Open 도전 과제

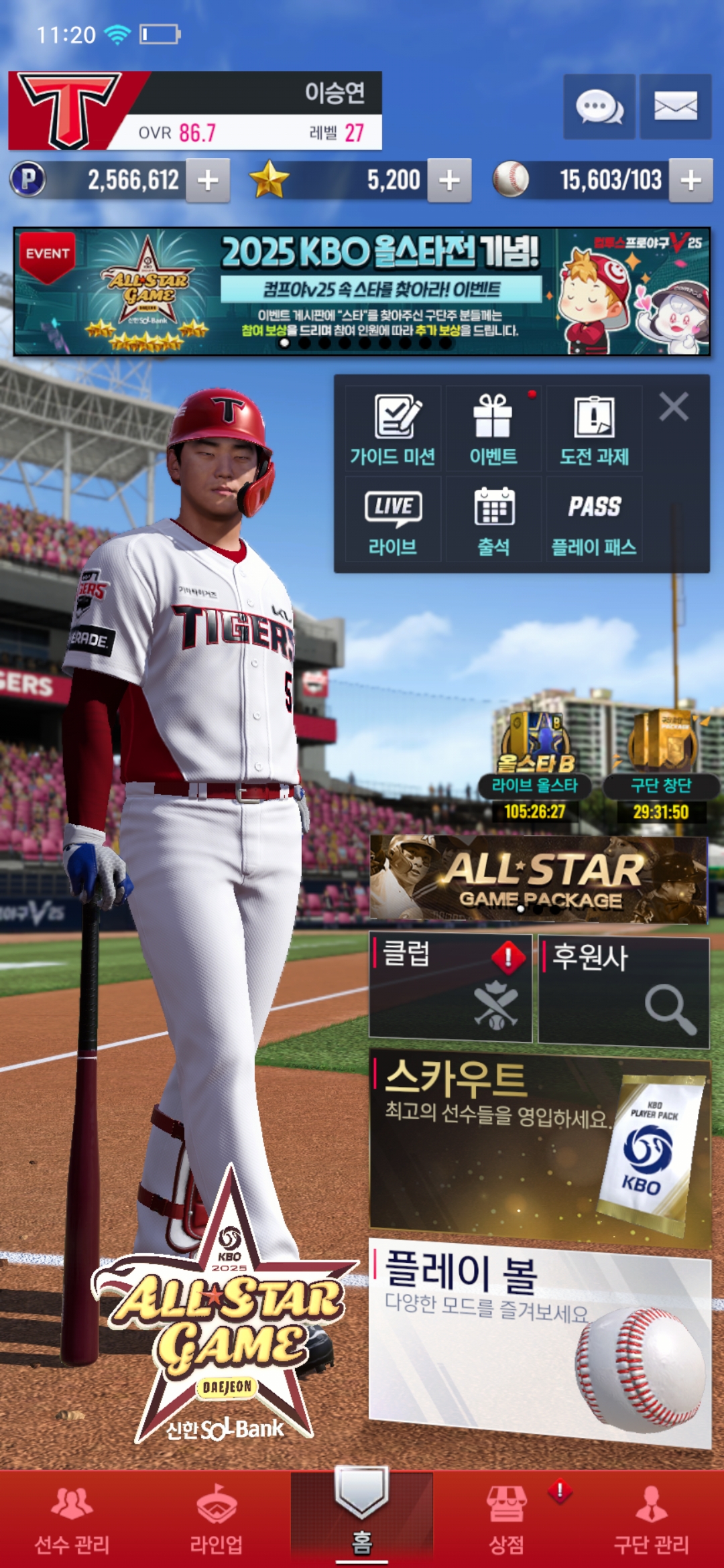click(x=594, y=428)
